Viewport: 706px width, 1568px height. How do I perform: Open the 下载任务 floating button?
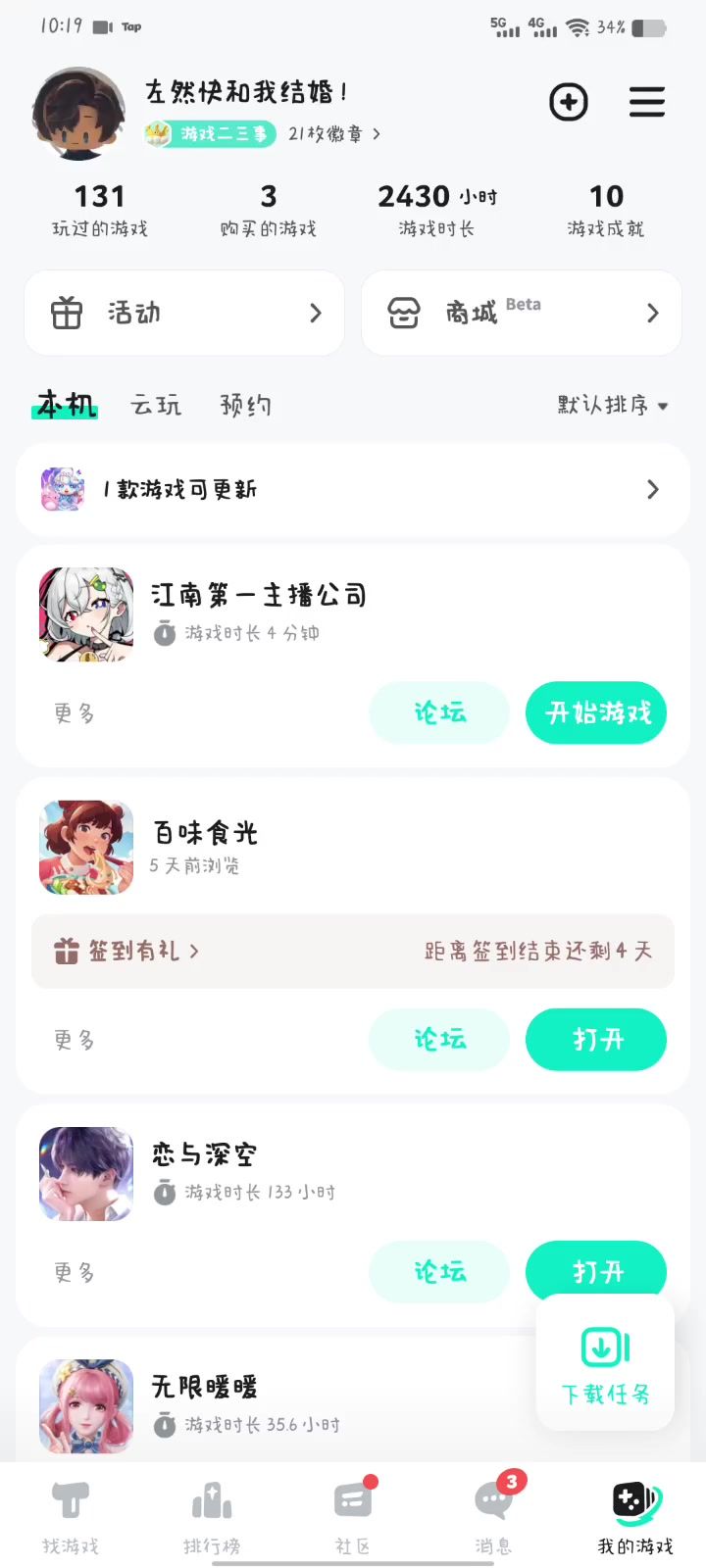point(605,1364)
